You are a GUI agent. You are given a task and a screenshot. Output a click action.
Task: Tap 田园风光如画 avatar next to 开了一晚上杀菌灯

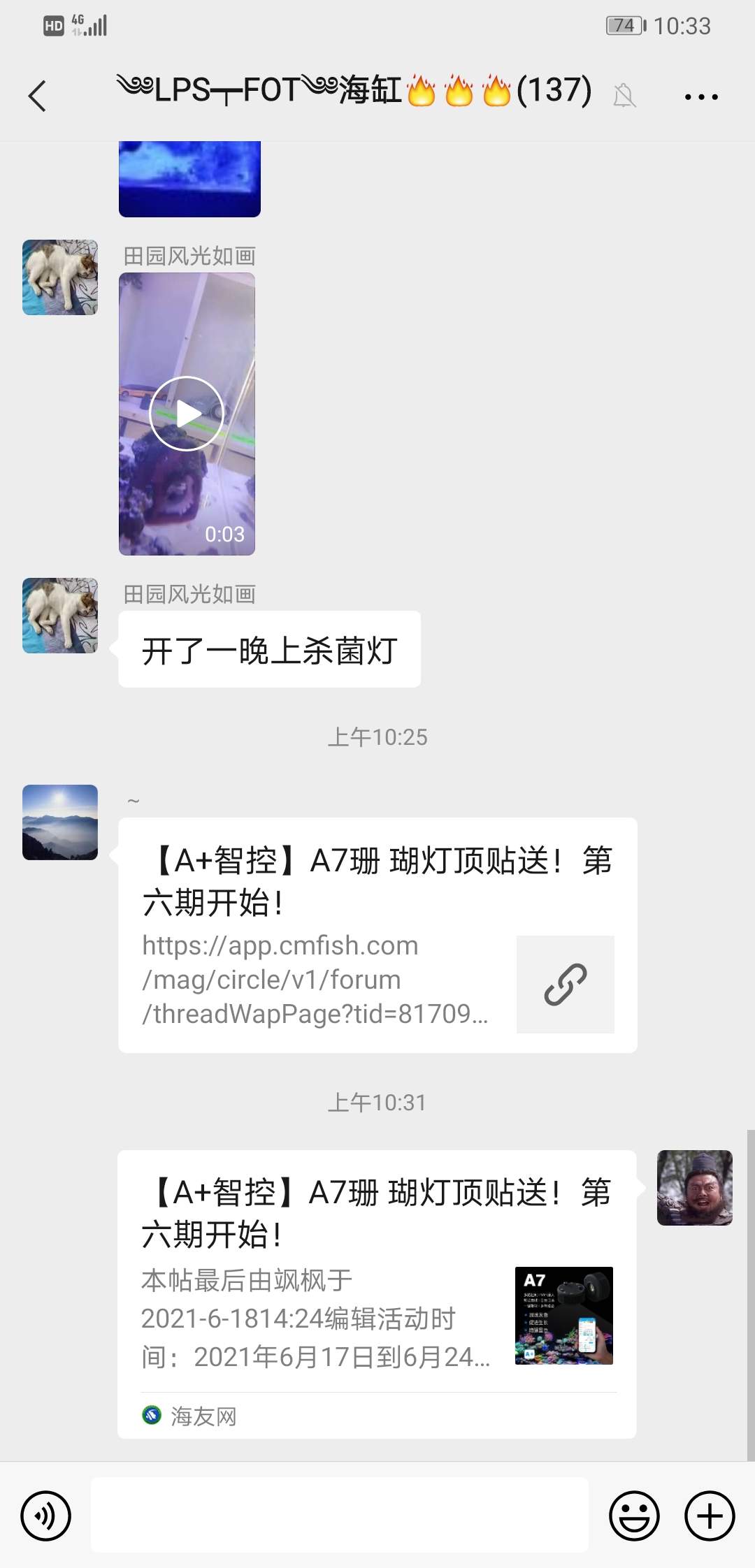(60, 616)
